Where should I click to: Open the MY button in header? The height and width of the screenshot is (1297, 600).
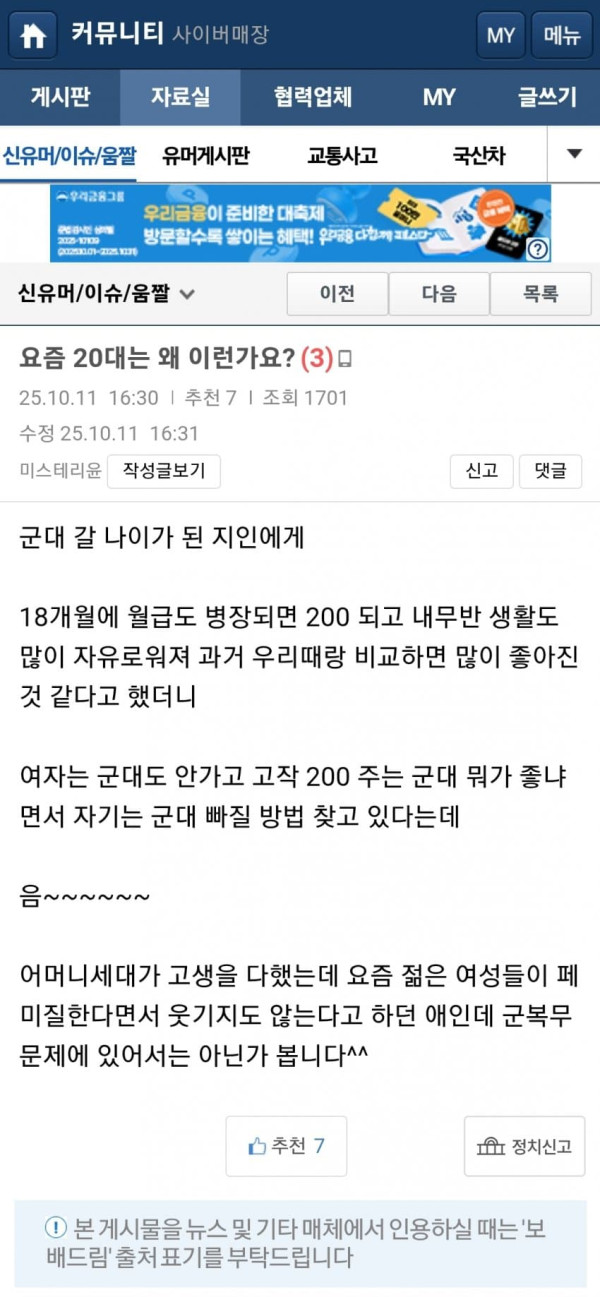500,35
